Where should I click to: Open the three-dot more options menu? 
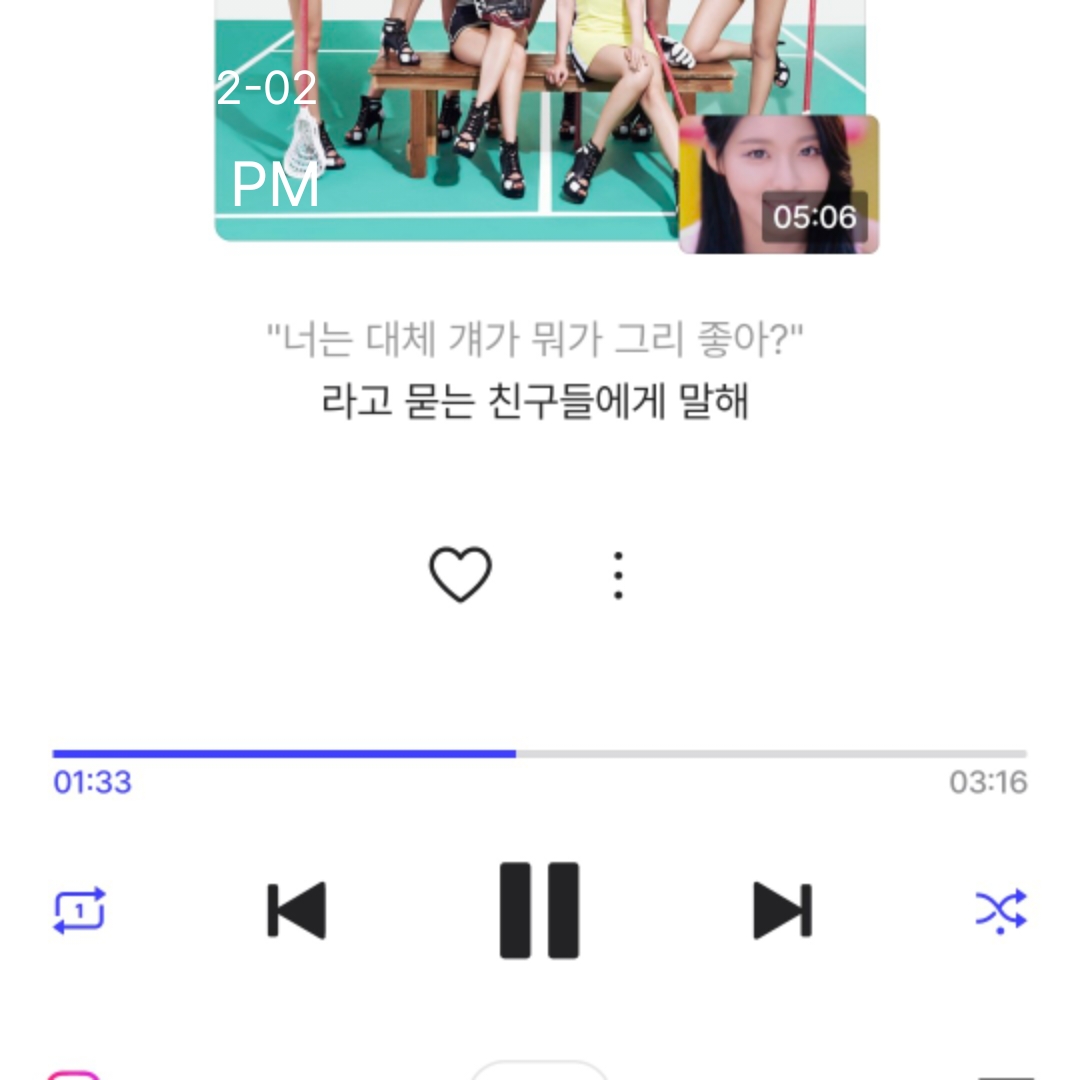618,575
